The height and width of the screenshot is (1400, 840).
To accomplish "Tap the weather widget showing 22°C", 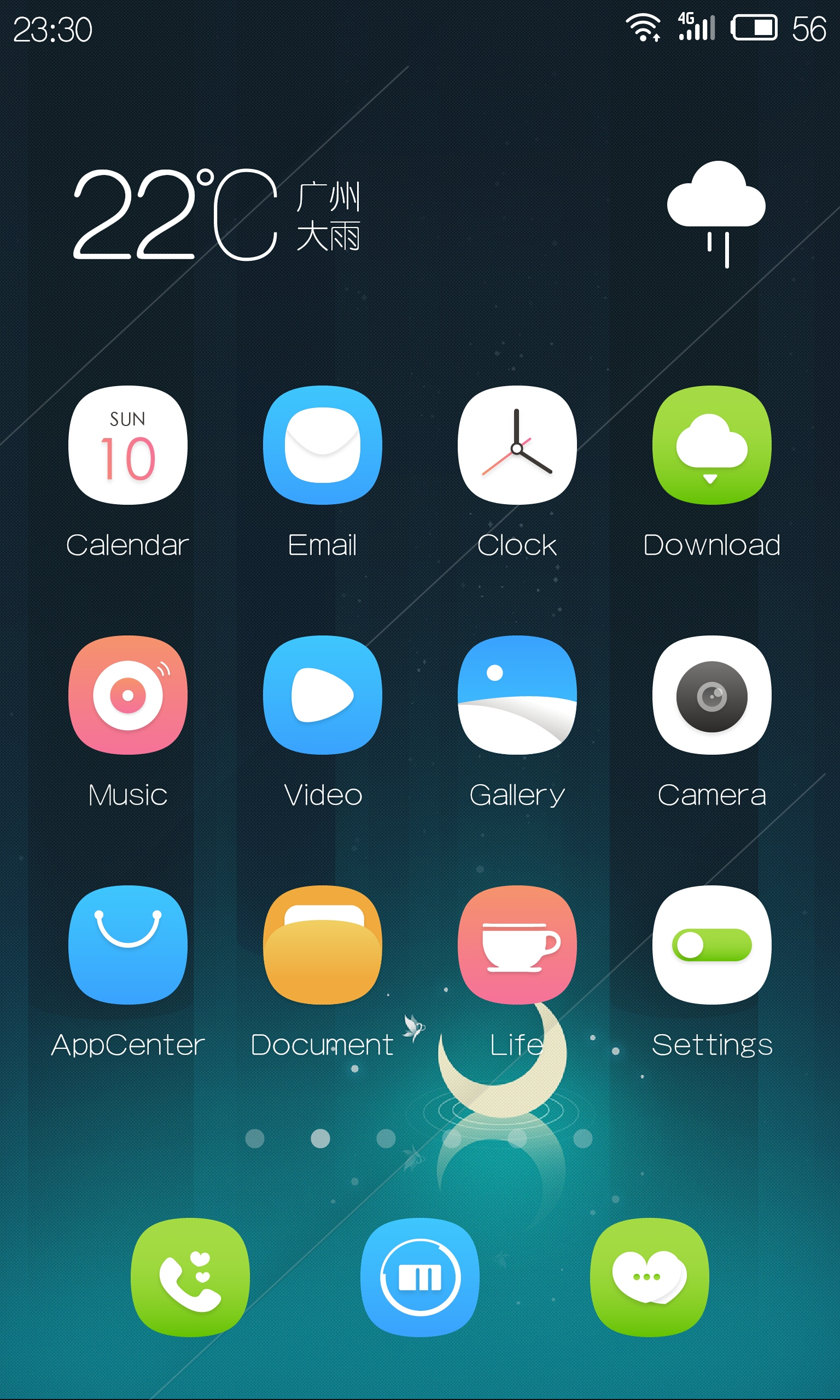I will (419, 215).
